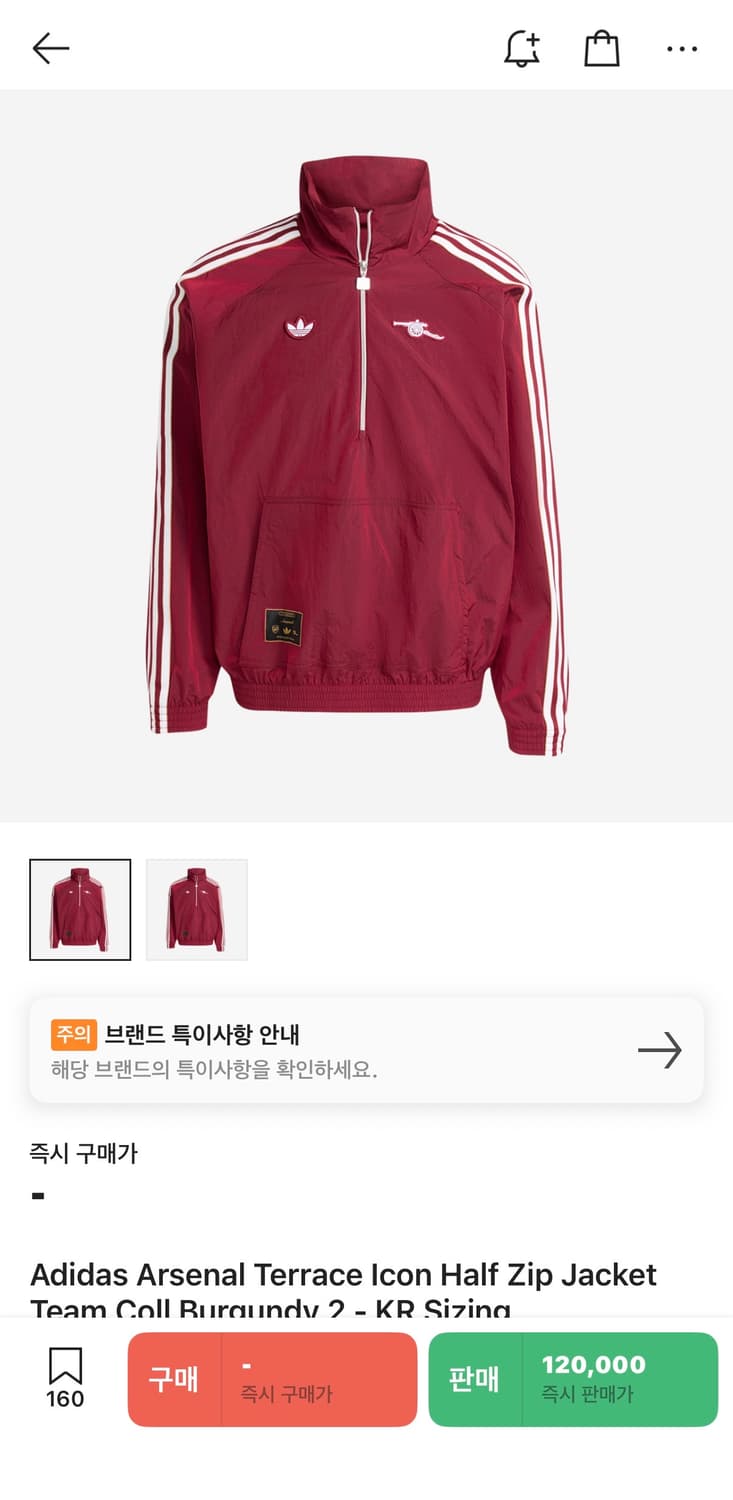This screenshot has width=733, height=1500.
Task: Select the first product thumbnail
Action: (80, 908)
